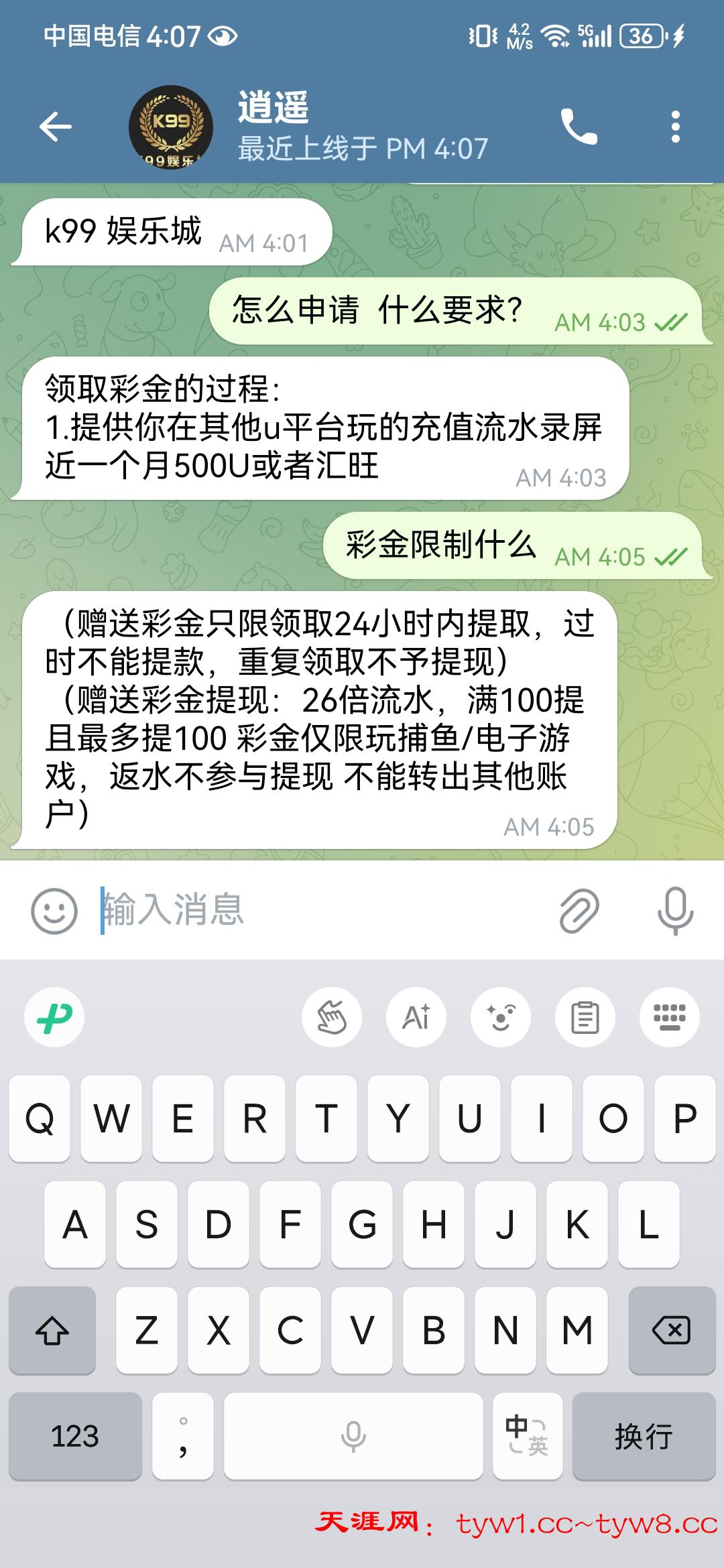Tap the space bar voice key
Image resolution: width=724 pixels, height=1568 pixels.
pos(353,1436)
